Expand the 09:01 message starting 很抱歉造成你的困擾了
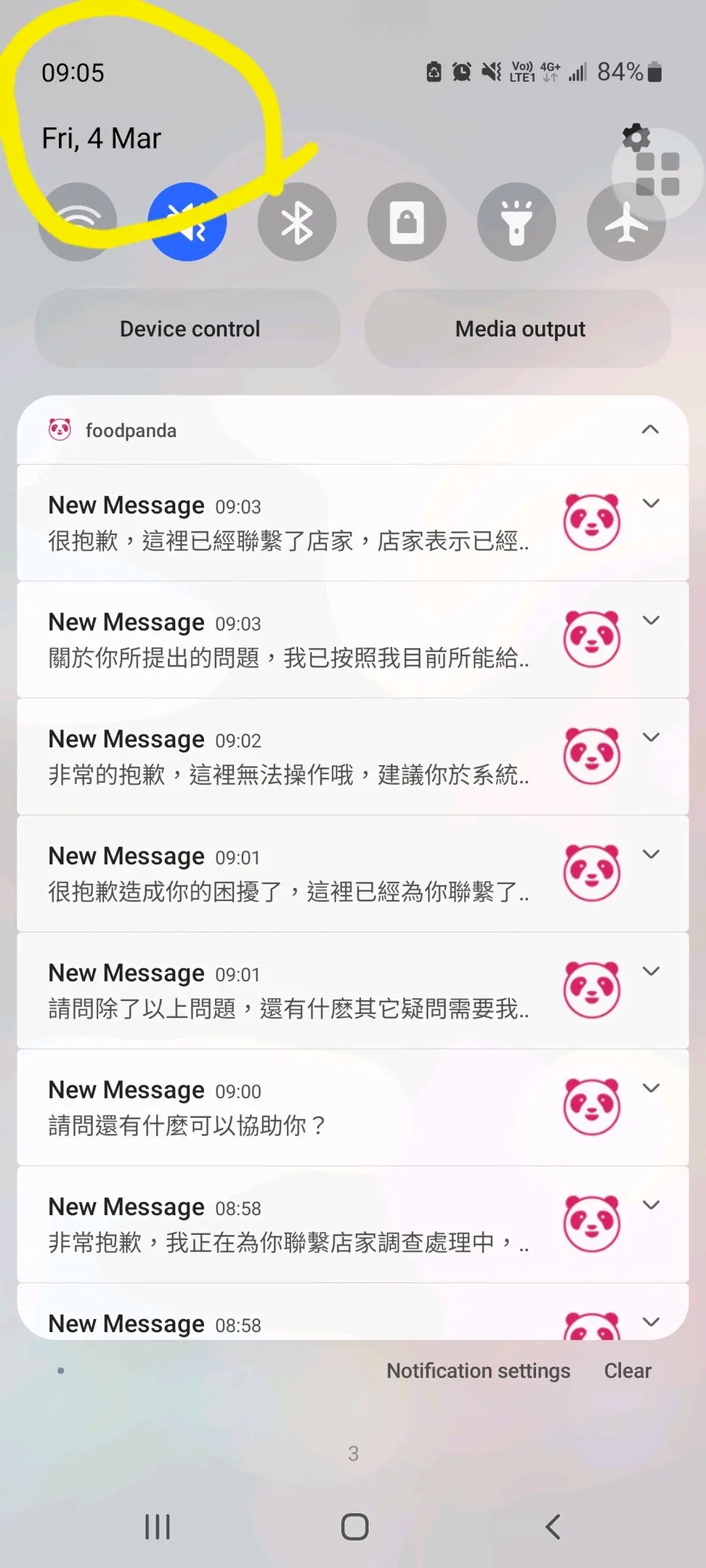Image resolution: width=706 pixels, height=1568 pixels. 651,854
